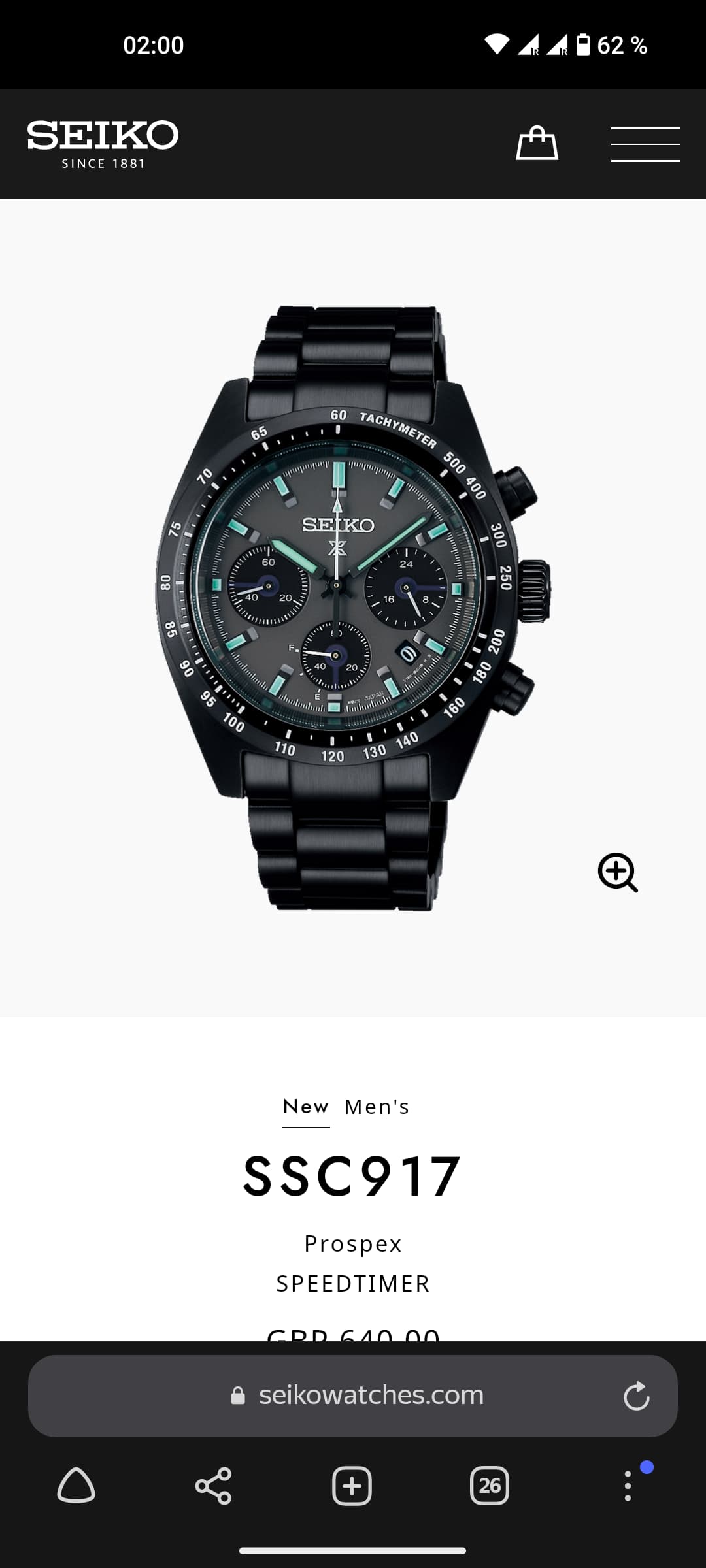Reload the current page
Viewport: 706px width, 1568px height.
click(x=636, y=1396)
